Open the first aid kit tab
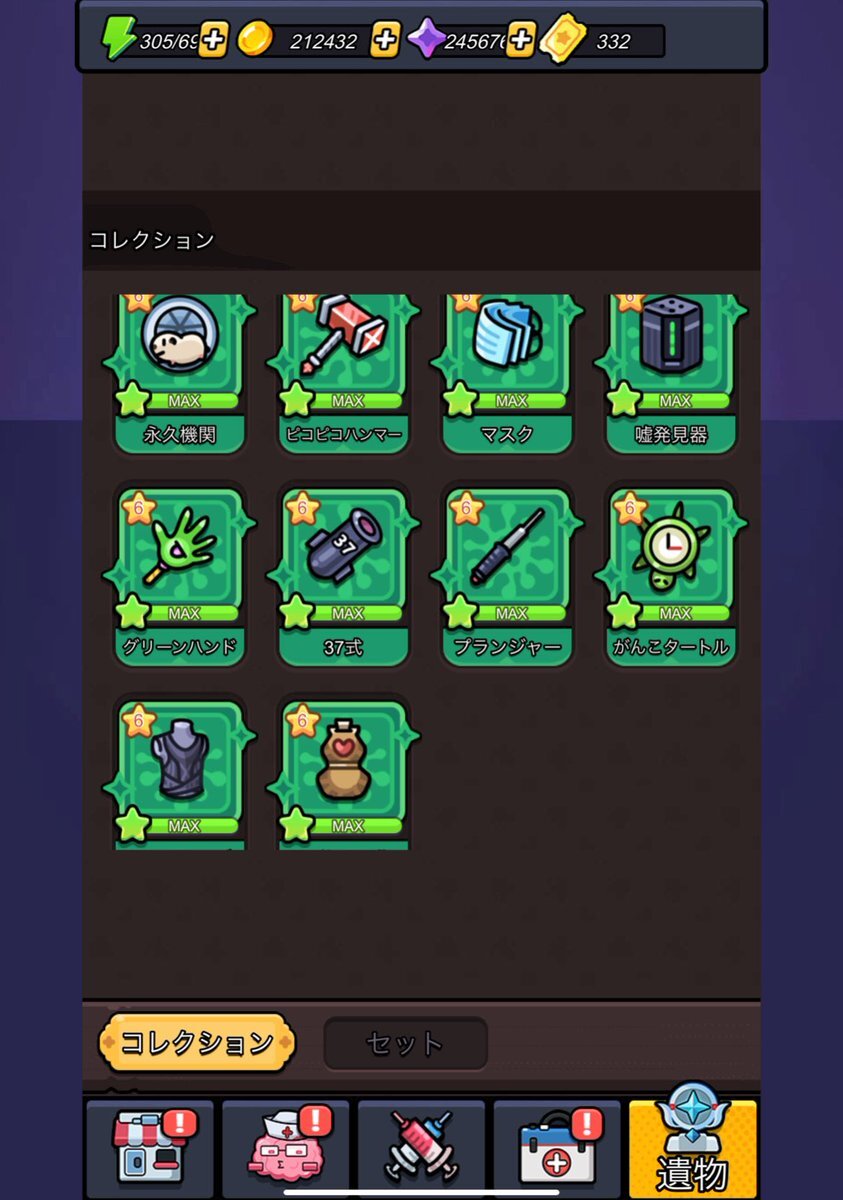 point(557,1147)
